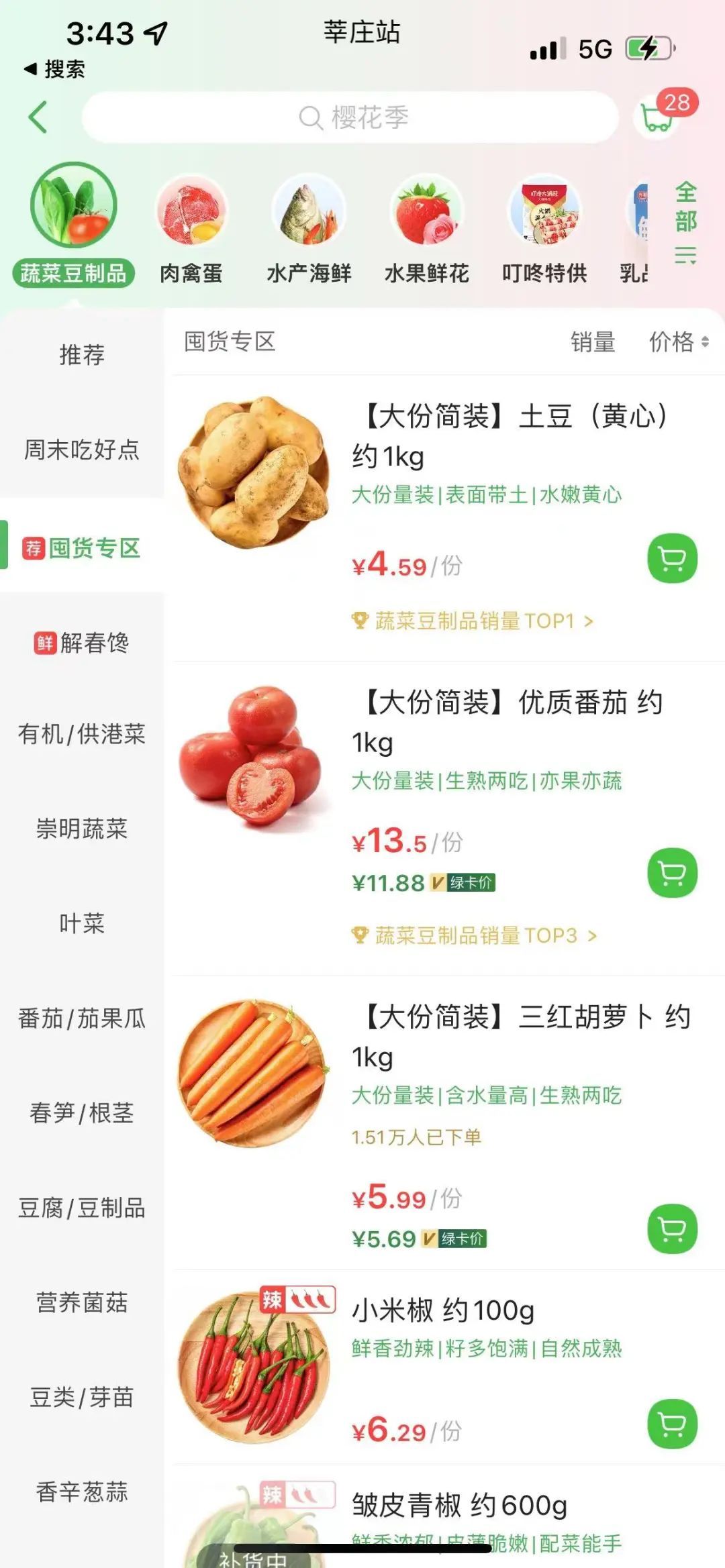Image resolution: width=725 pixels, height=1568 pixels.
Task: Sort products by 价格
Action: point(678,342)
